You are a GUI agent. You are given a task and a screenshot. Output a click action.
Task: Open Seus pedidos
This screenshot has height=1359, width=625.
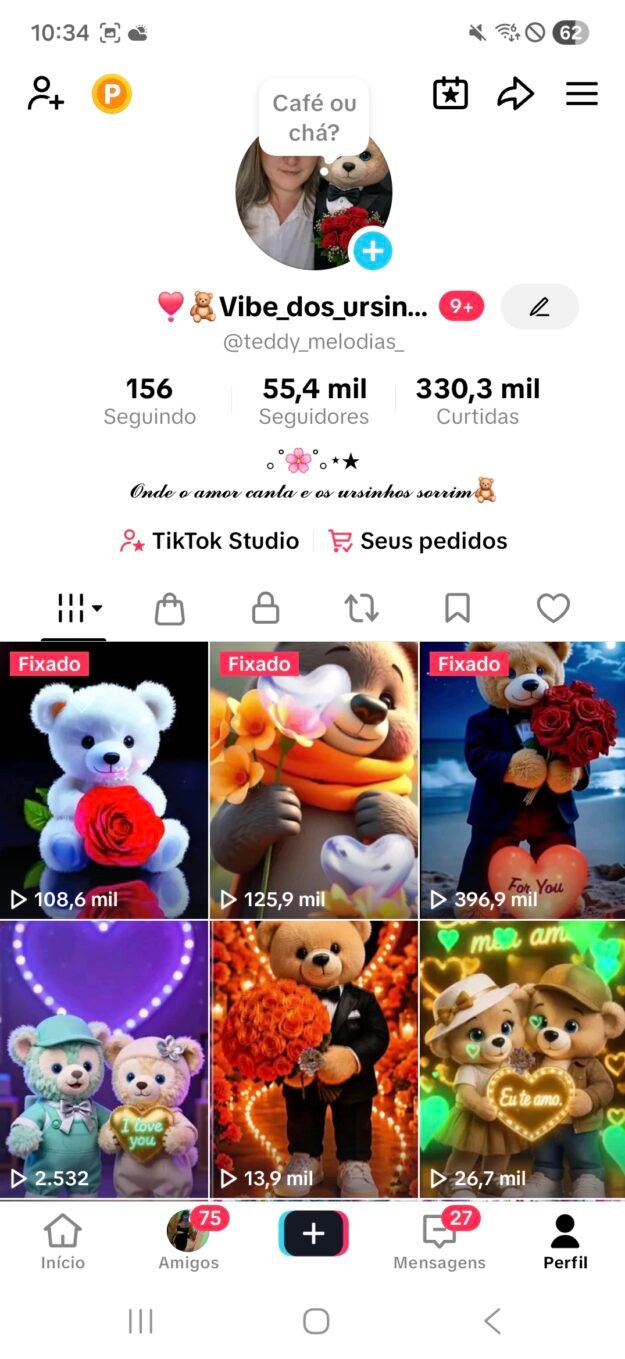418,541
